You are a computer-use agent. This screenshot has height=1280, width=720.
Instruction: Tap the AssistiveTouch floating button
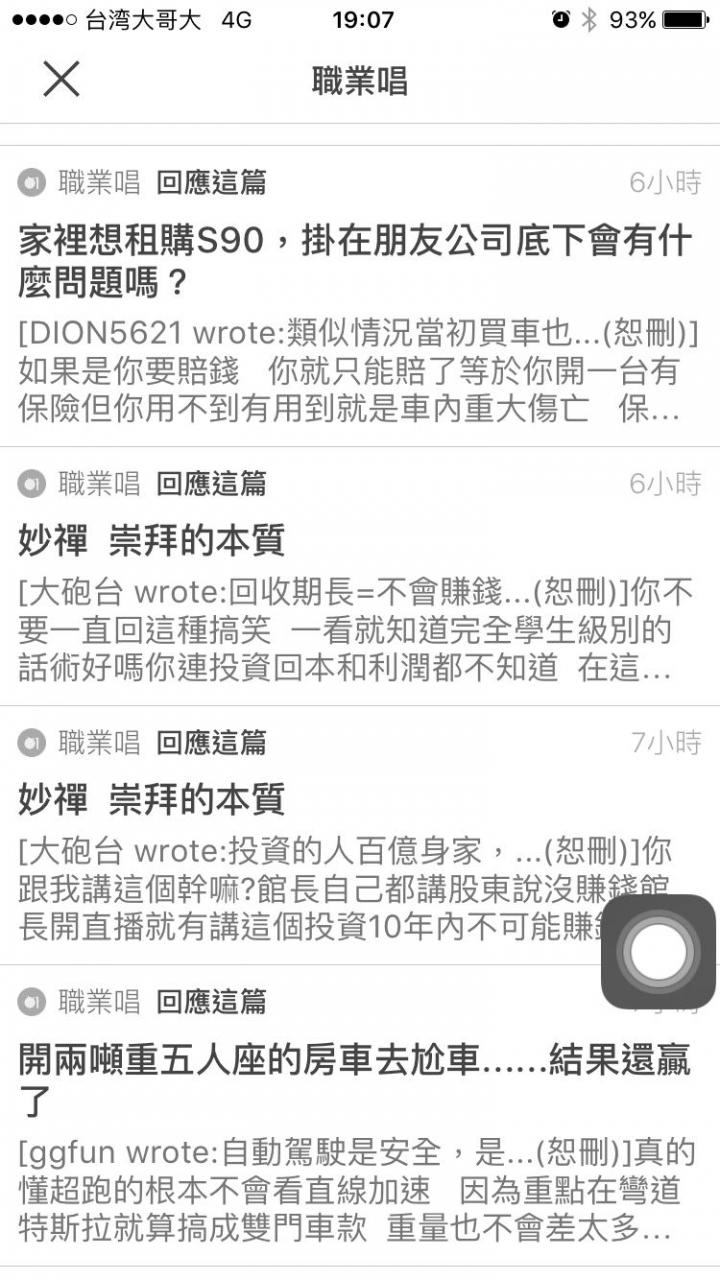[x=658, y=951]
